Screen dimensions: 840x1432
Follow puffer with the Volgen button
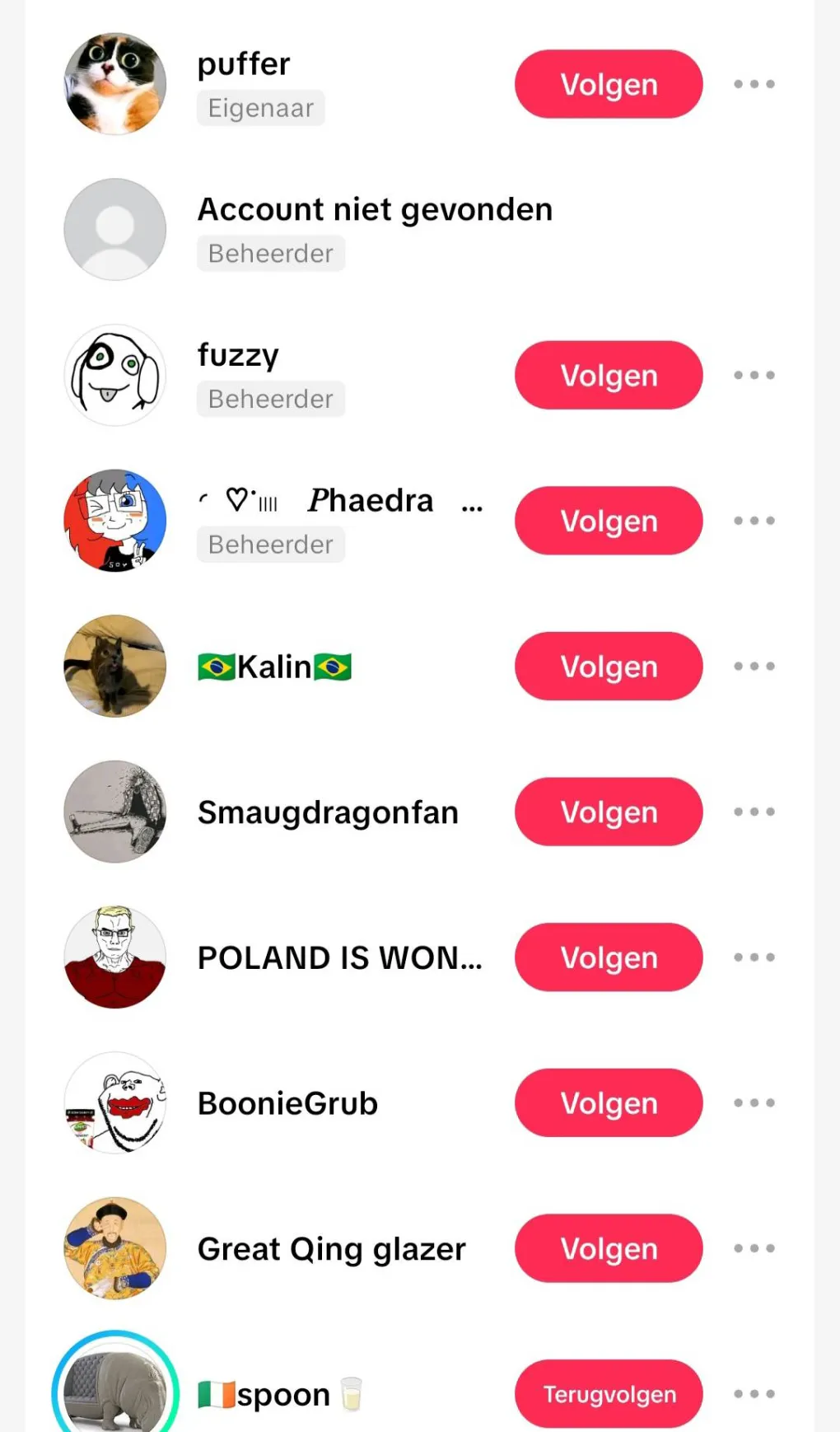pos(609,84)
